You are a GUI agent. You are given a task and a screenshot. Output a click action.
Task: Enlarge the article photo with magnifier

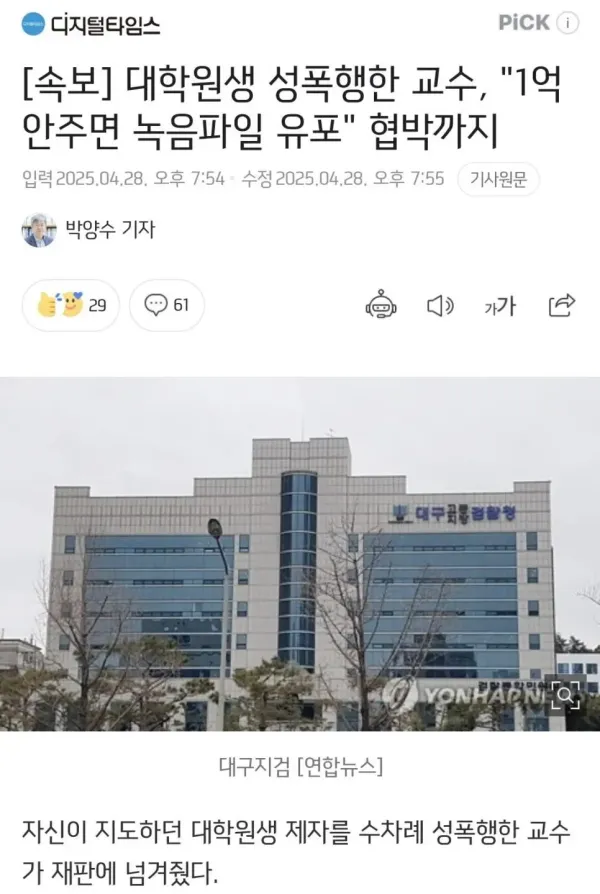pyautogui.click(x=566, y=694)
